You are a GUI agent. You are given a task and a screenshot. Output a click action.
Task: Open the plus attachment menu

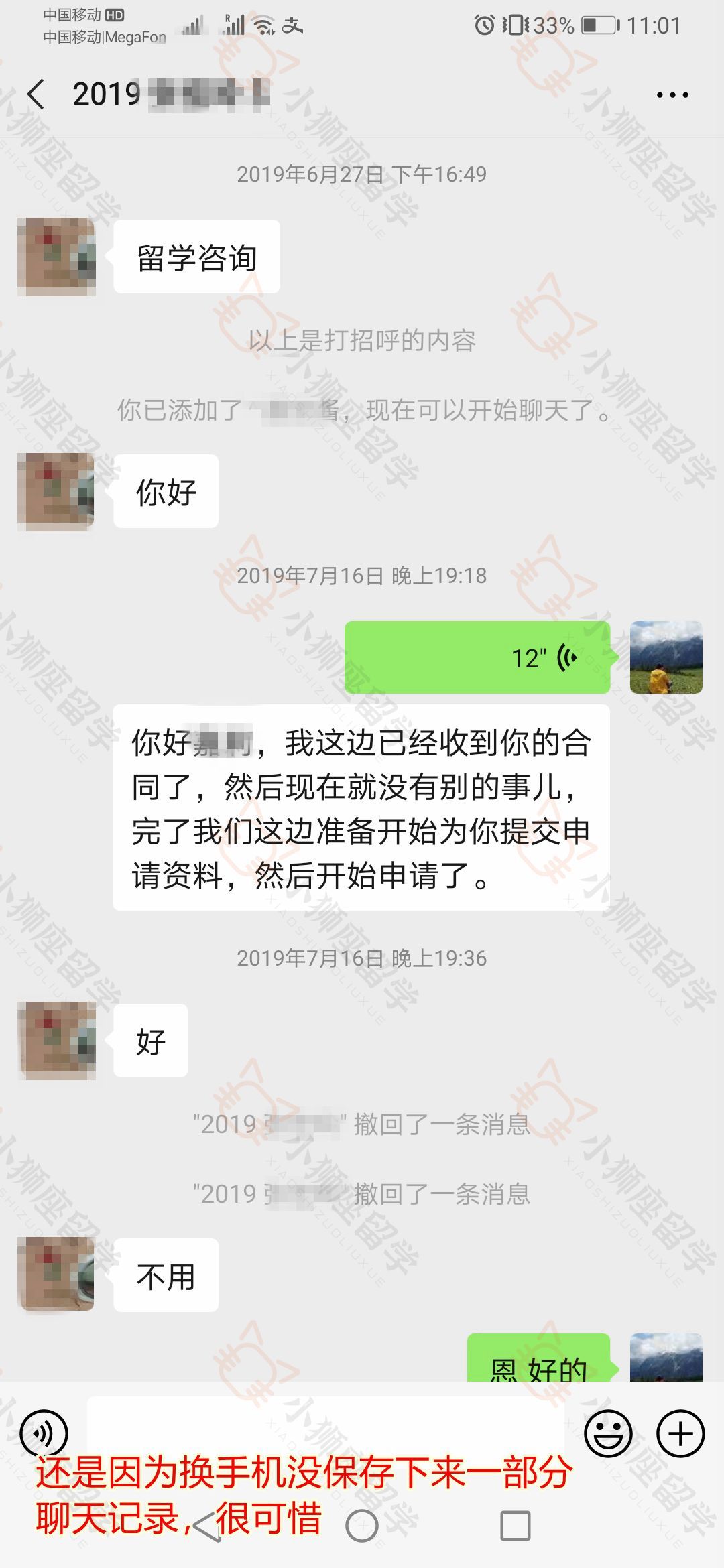[680, 1433]
